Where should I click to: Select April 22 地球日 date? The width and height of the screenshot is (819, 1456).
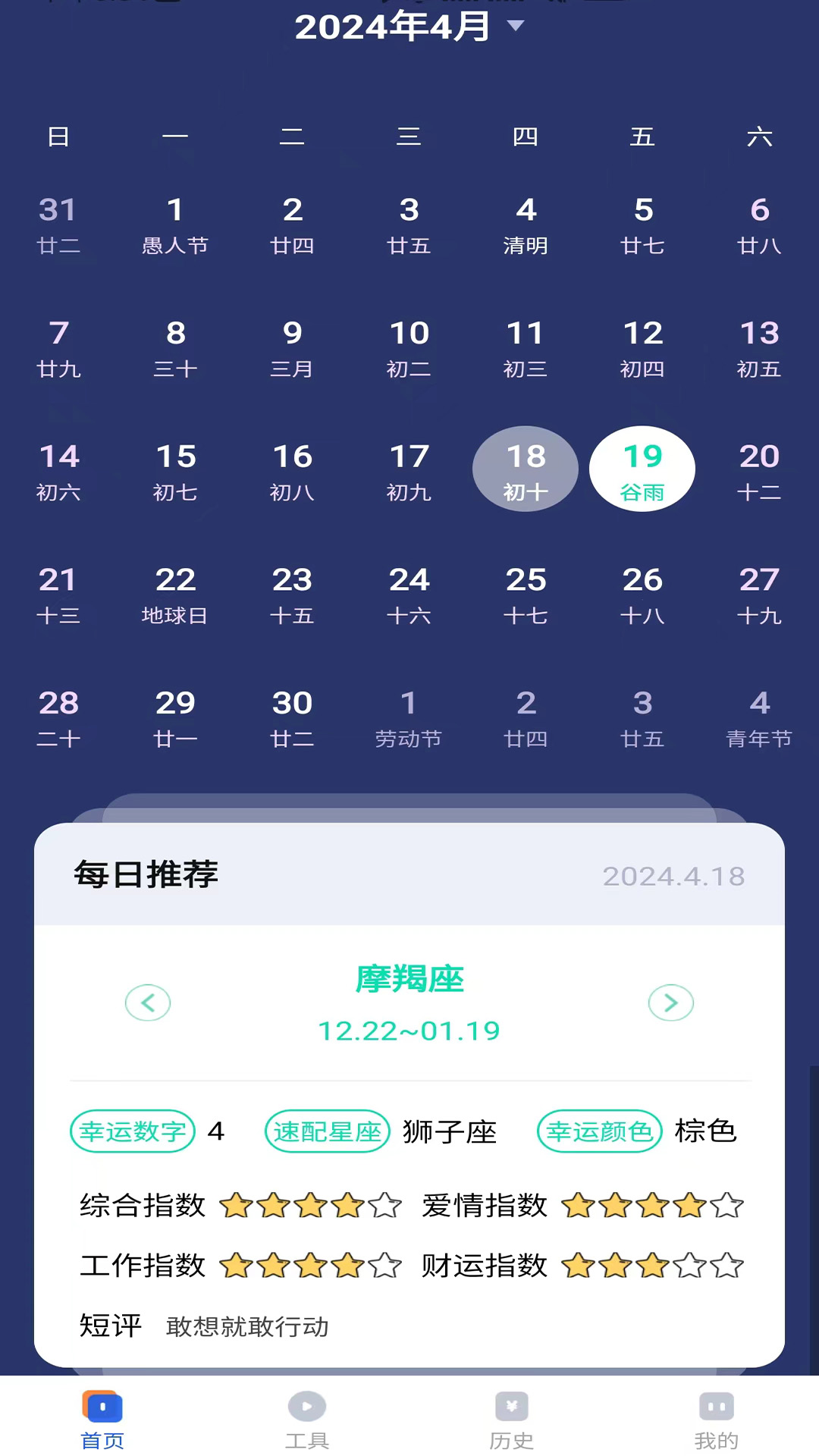(x=175, y=595)
